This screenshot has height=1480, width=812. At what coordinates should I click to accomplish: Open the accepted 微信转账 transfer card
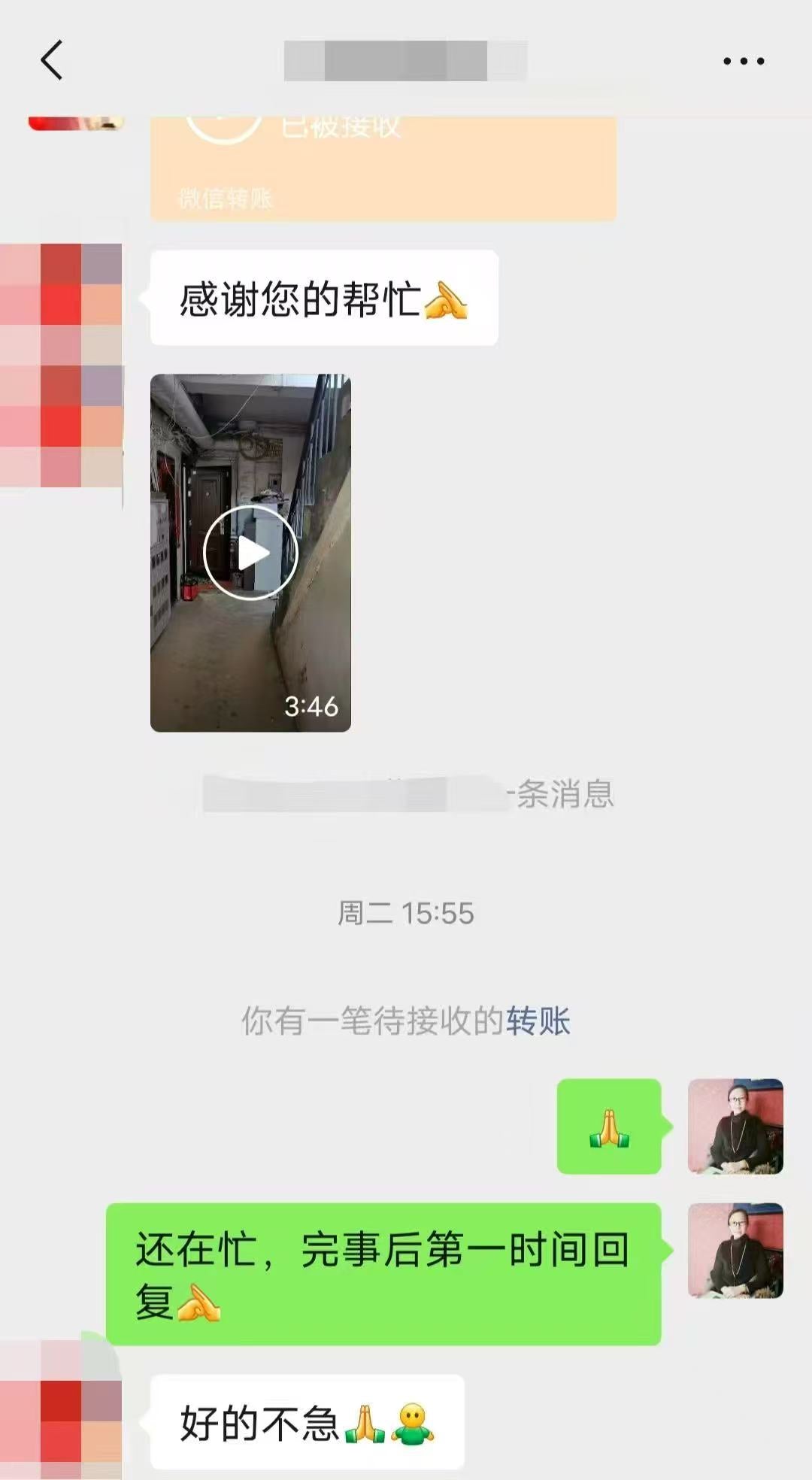pos(383,169)
